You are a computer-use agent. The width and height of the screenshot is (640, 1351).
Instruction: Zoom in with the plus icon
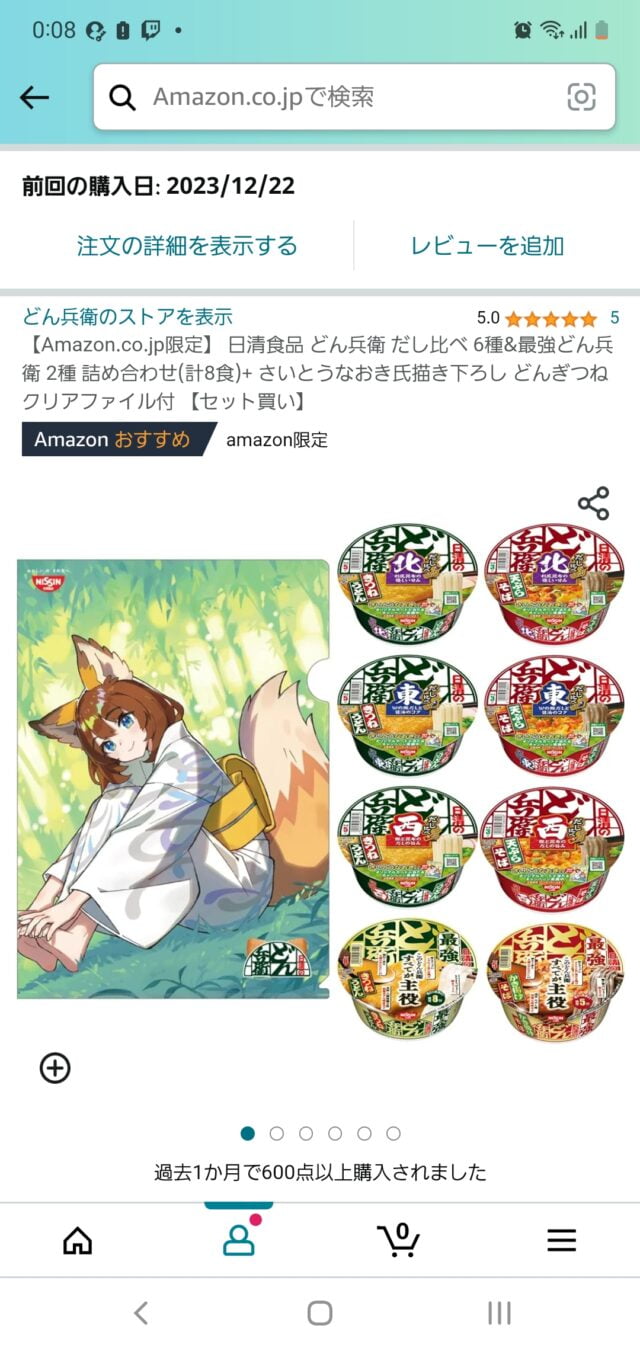[x=55, y=1068]
